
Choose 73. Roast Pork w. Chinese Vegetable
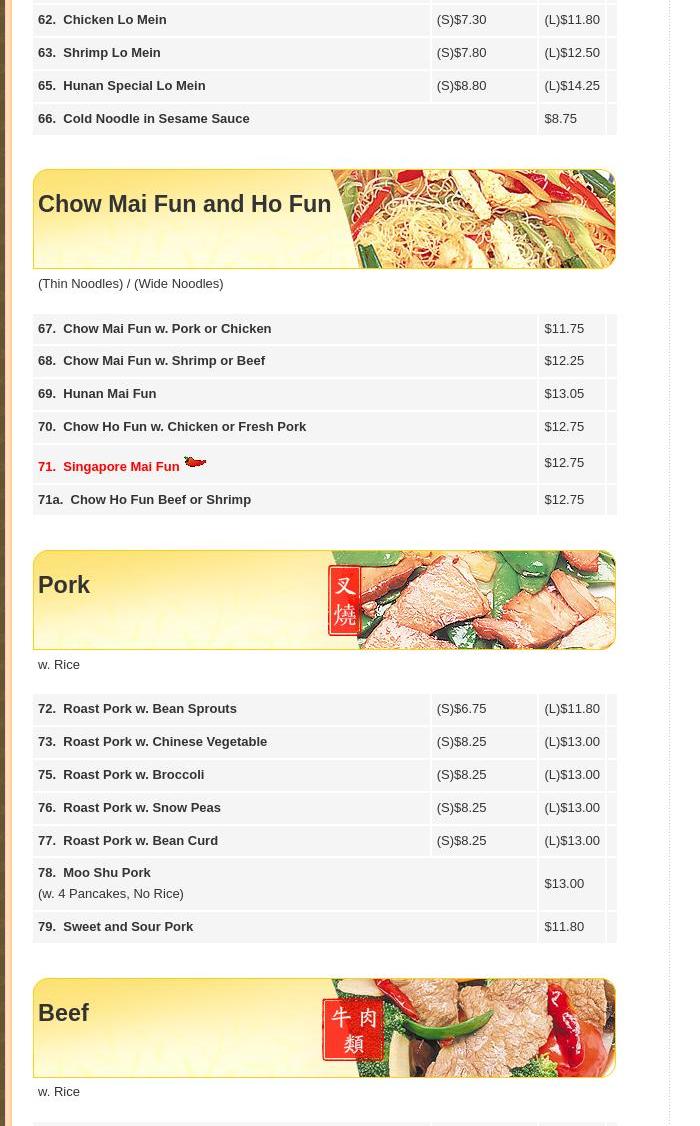pos(152,743)
